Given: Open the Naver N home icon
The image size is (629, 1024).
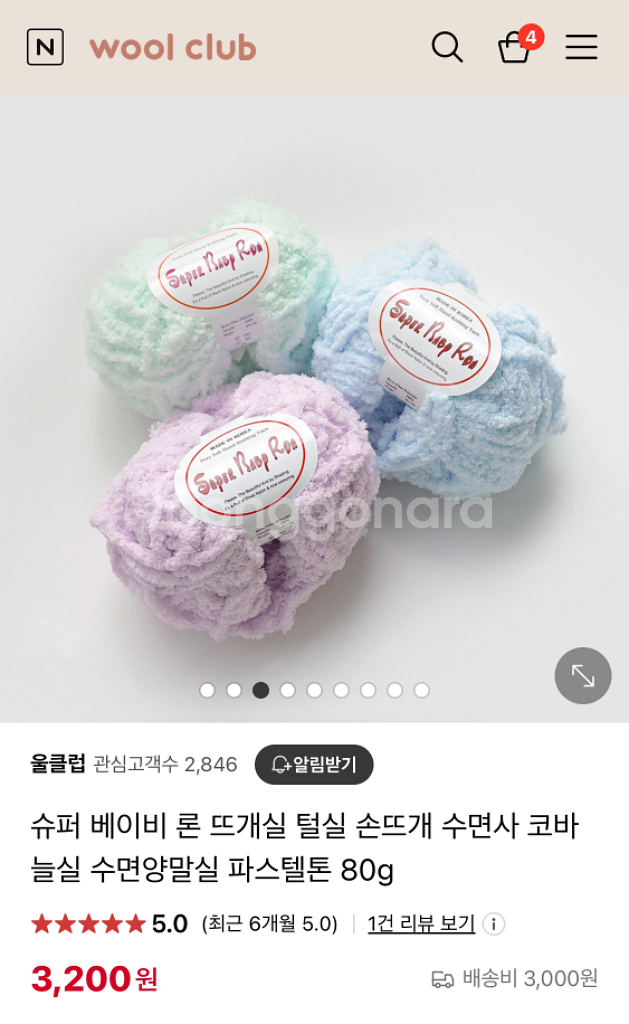Looking at the screenshot, I should click(x=45, y=47).
